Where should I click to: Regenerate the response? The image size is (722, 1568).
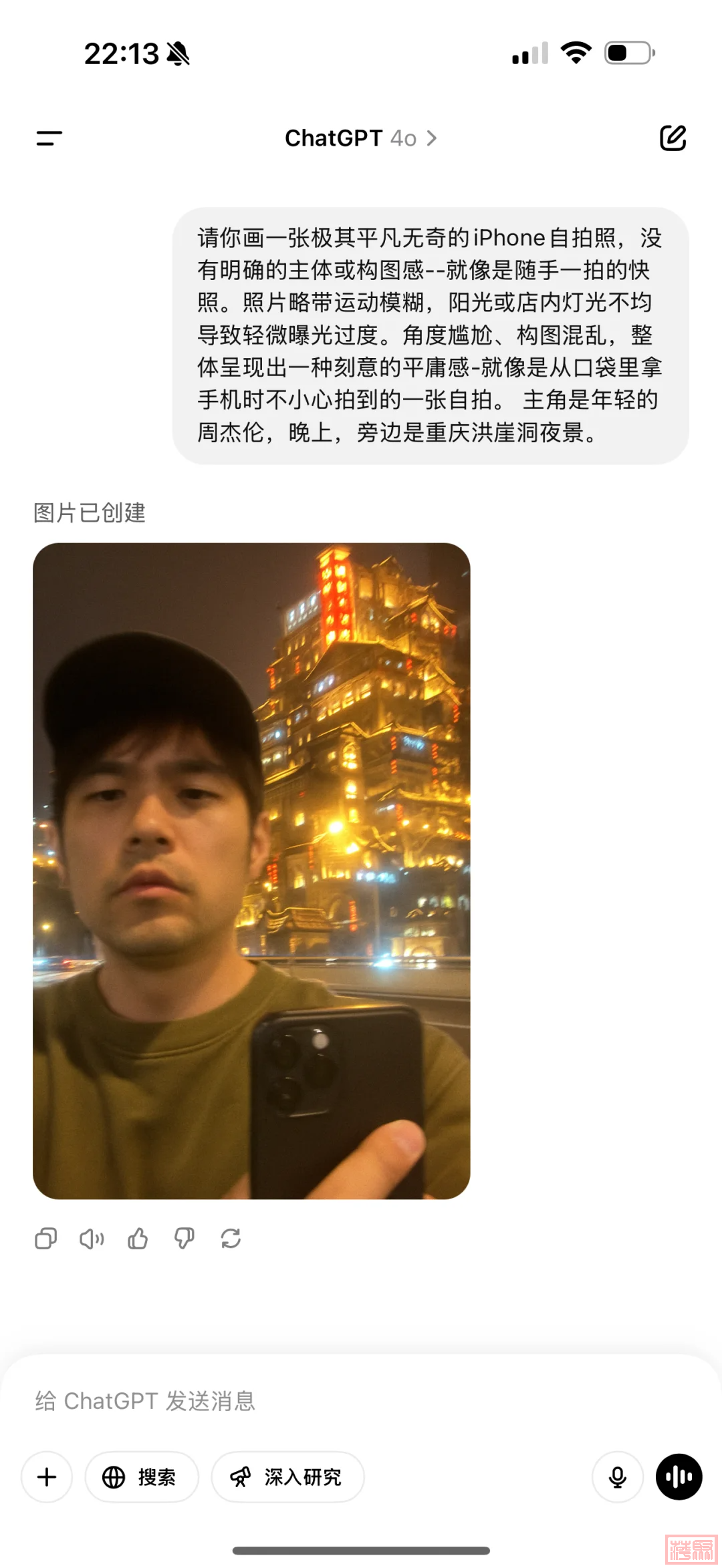[231, 1239]
